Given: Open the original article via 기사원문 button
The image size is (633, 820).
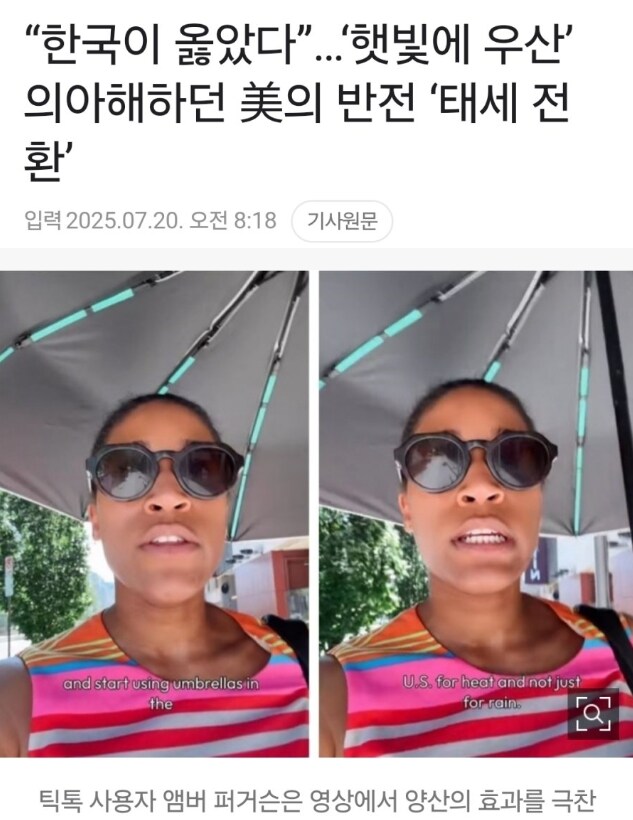Looking at the screenshot, I should pyautogui.click(x=342, y=221).
